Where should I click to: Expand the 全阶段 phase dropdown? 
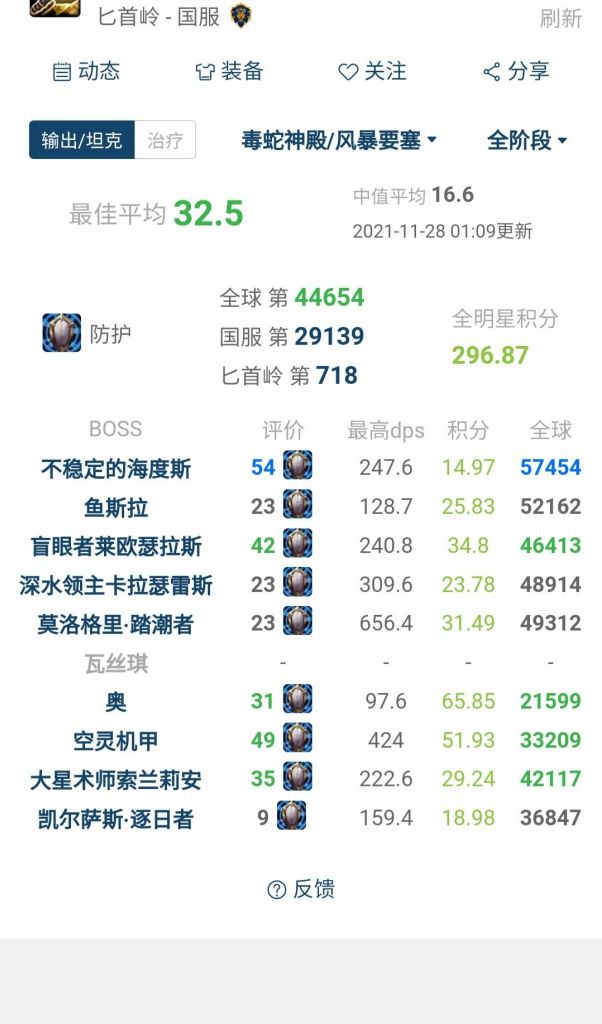[527, 140]
